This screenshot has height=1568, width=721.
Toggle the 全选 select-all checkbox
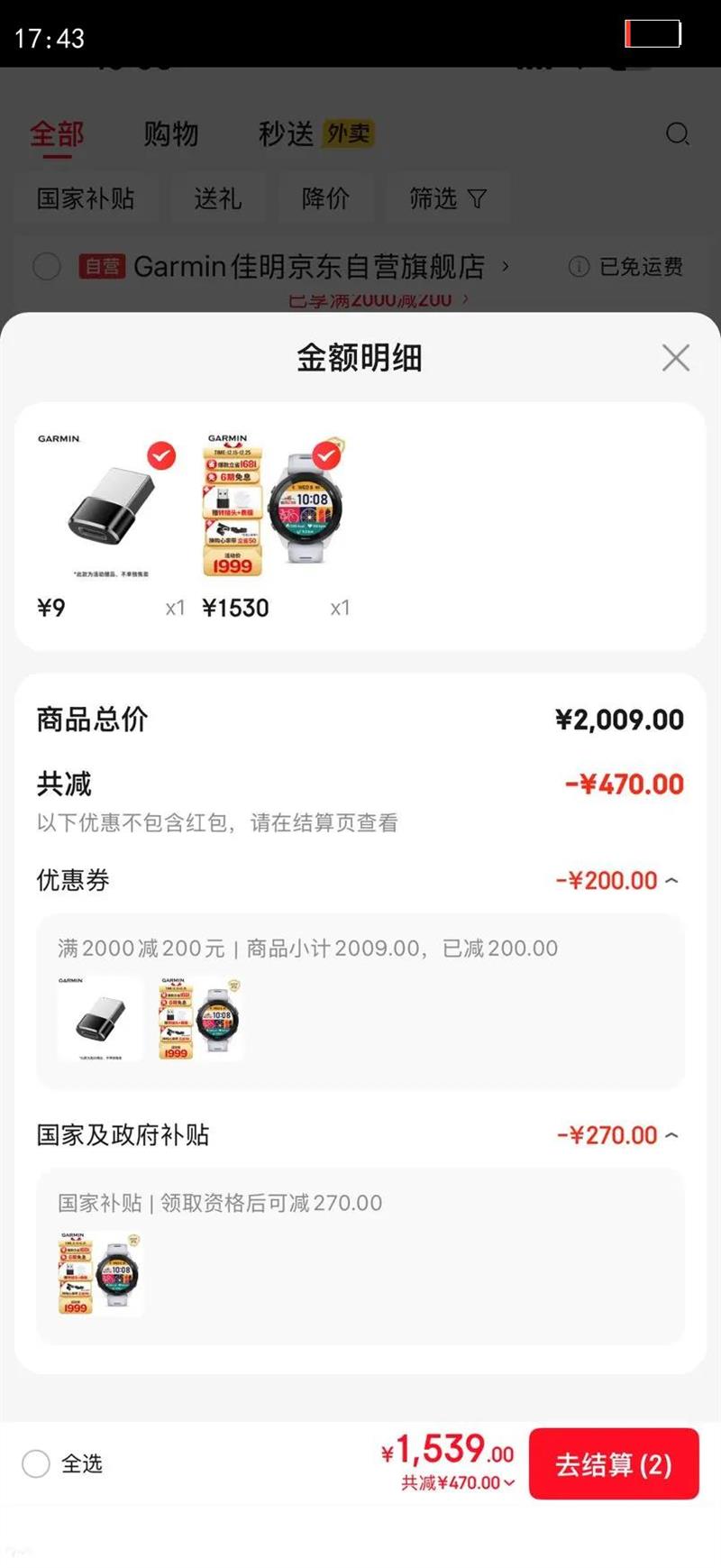click(x=36, y=1463)
